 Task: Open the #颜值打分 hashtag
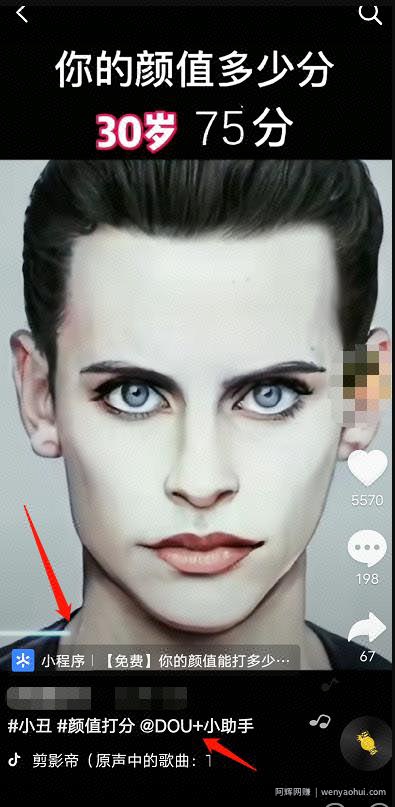click(96, 726)
